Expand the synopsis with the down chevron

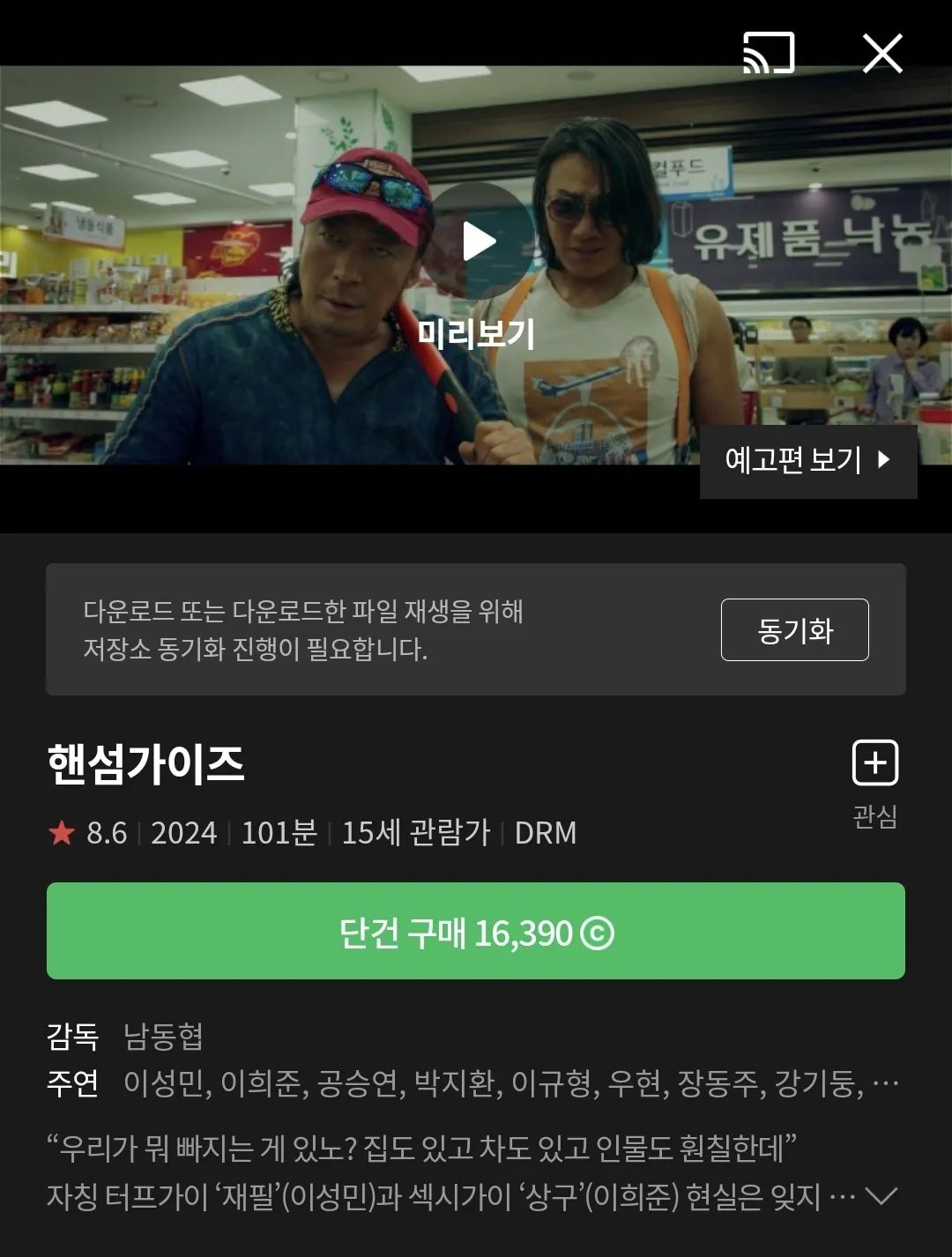(x=881, y=1196)
